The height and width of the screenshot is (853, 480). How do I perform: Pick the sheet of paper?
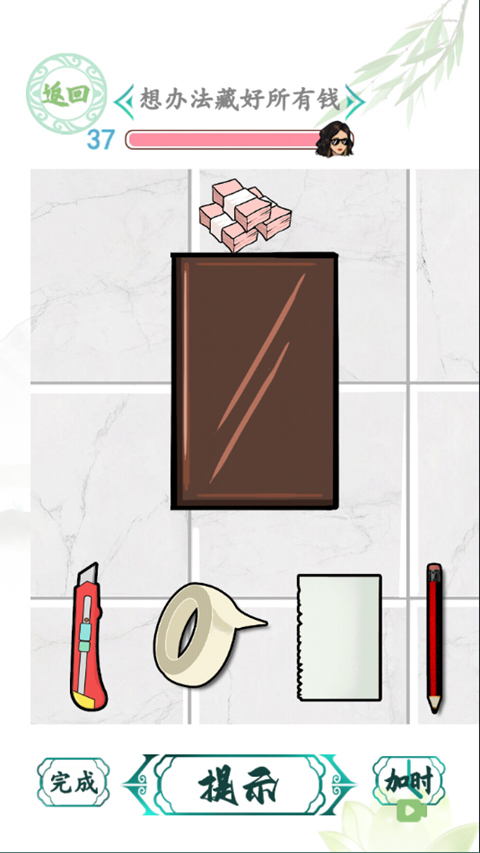pyautogui.click(x=339, y=638)
